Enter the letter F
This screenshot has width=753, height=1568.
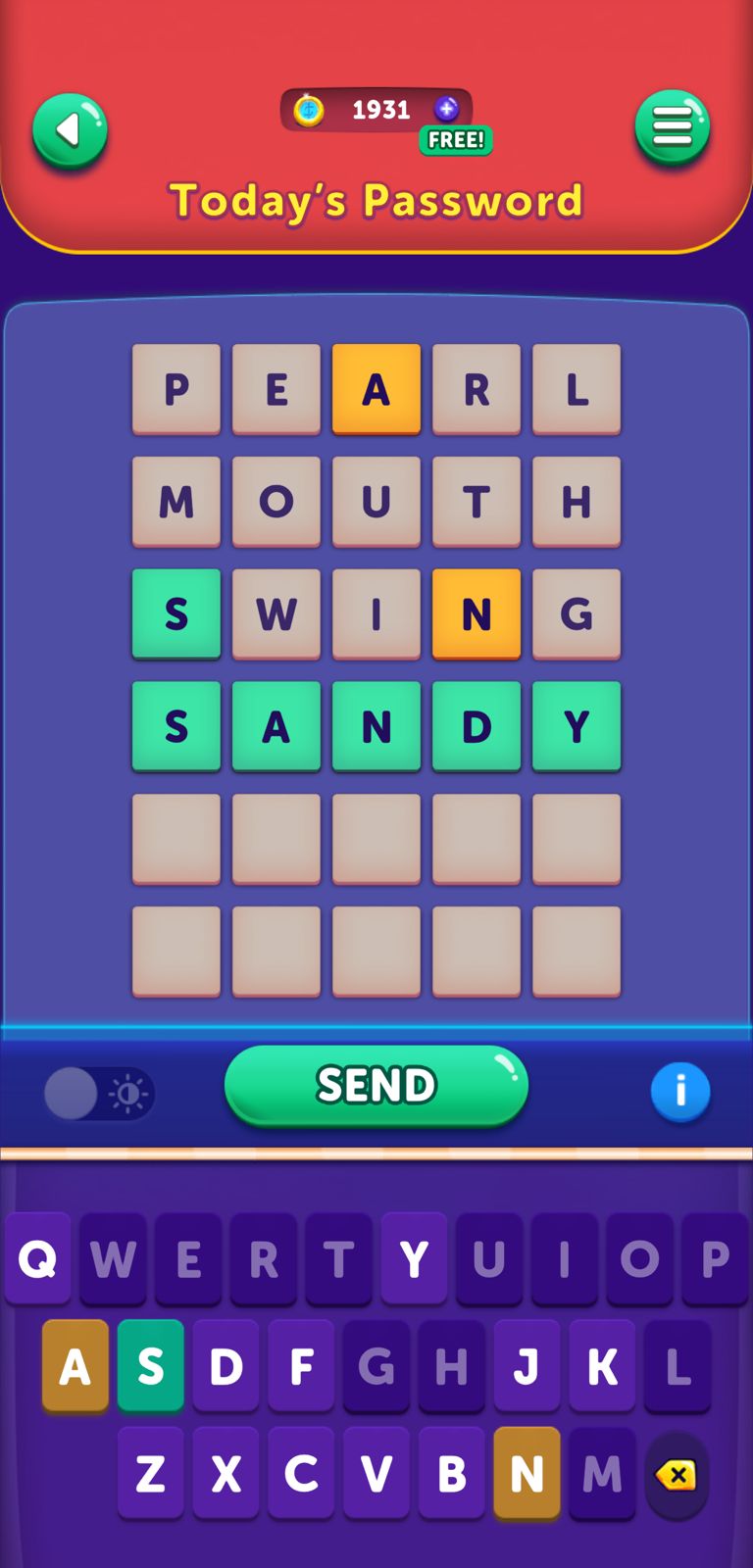click(x=301, y=1365)
